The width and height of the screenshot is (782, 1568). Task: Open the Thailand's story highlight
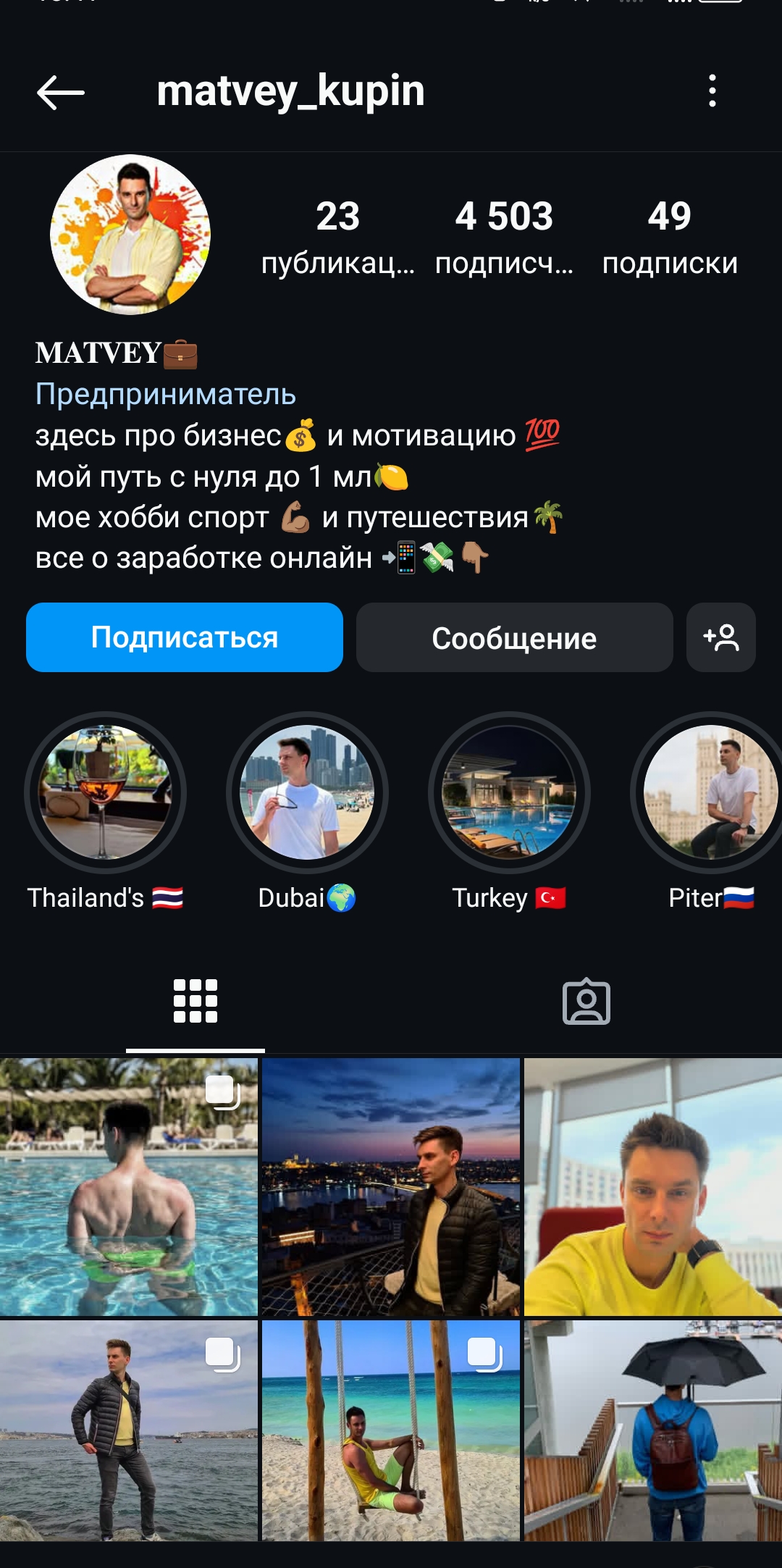click(106, 793)
